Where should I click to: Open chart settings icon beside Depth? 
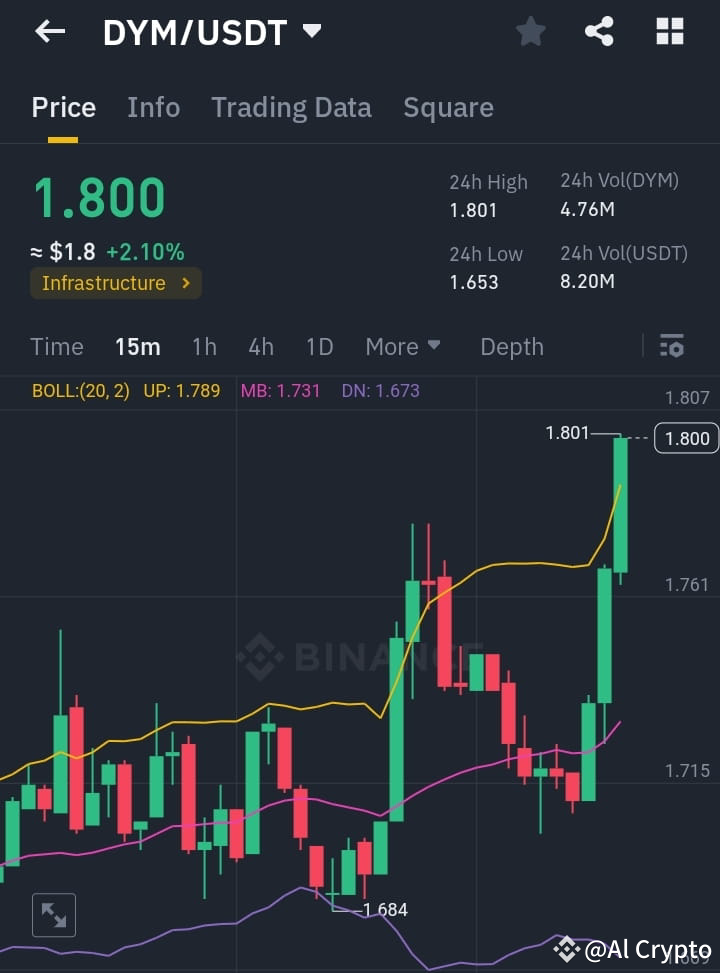coord(671,346)
